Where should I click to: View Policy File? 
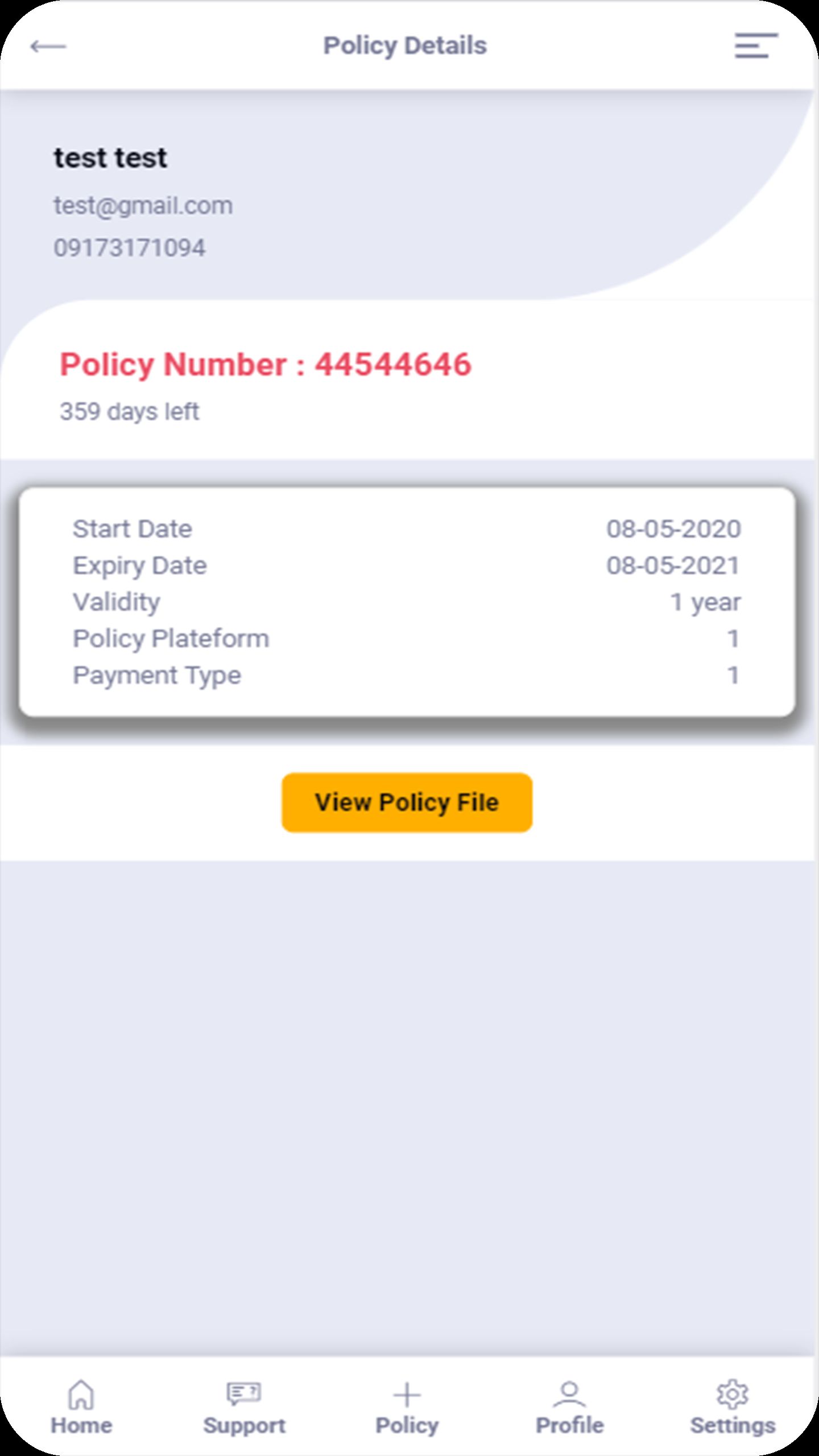point(407,803)
